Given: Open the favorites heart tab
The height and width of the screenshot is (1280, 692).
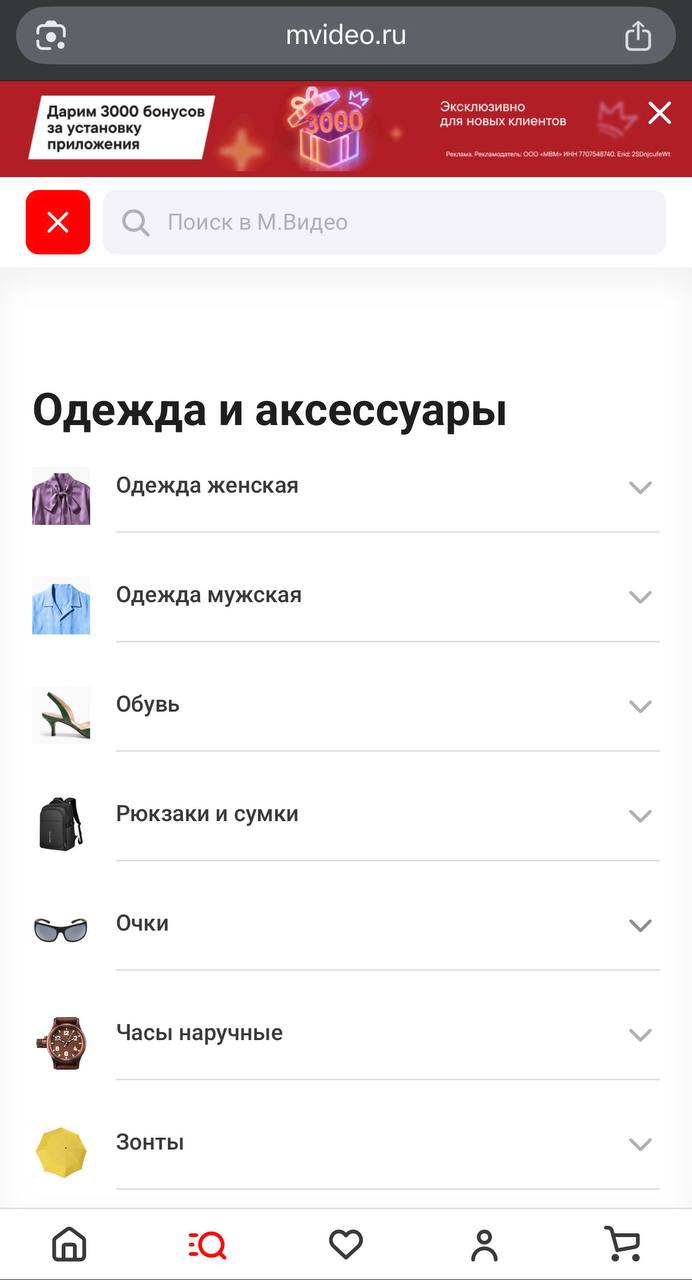Looking at the screenshot, I should (x=346, y=1244).
